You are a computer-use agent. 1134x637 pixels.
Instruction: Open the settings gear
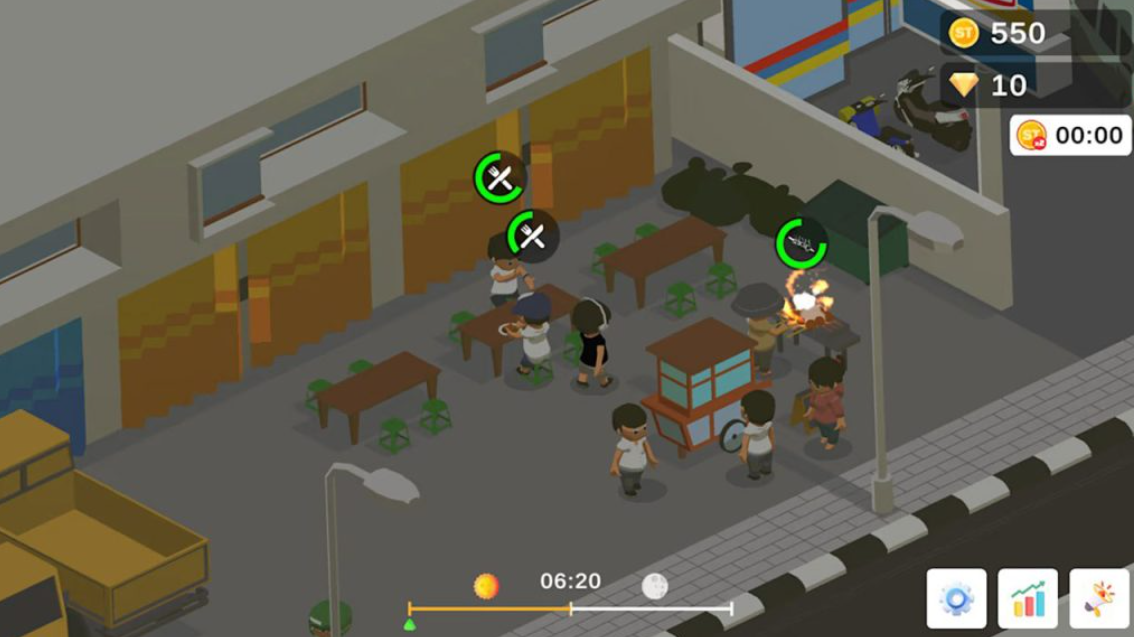(x=956, y=598)
